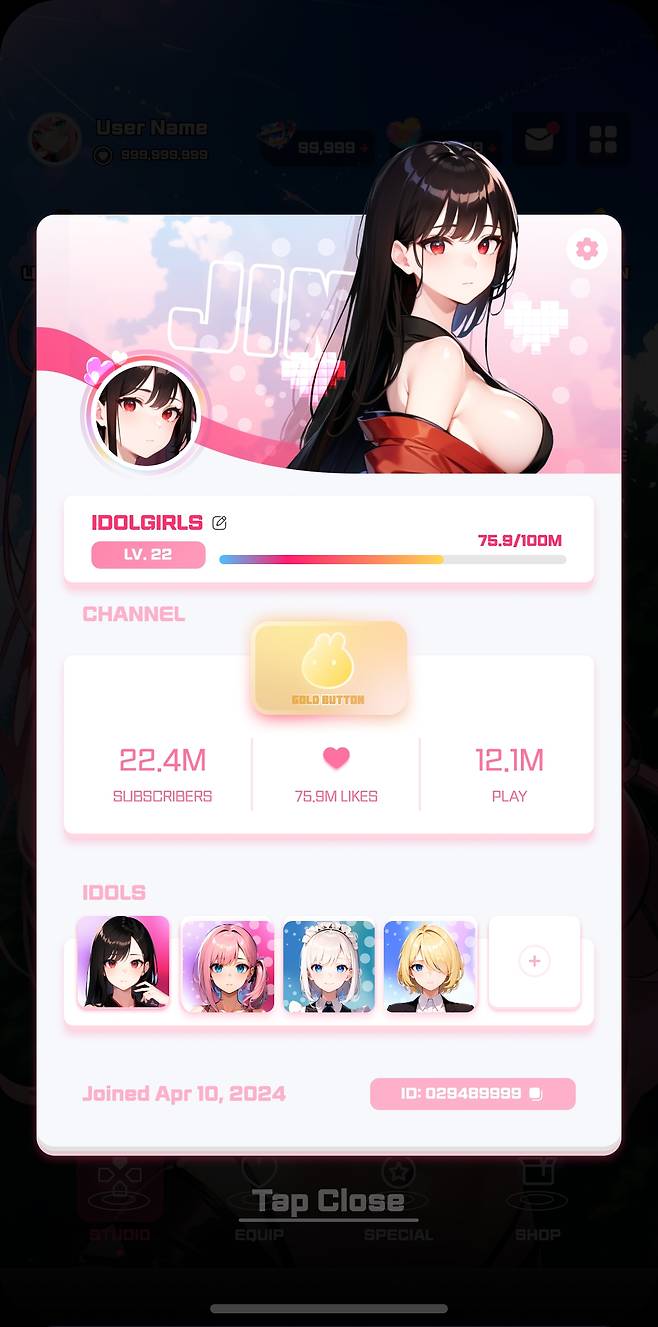Select the blonde idol tile
This screenshot has width=658, height=1327.
point(430,965)
